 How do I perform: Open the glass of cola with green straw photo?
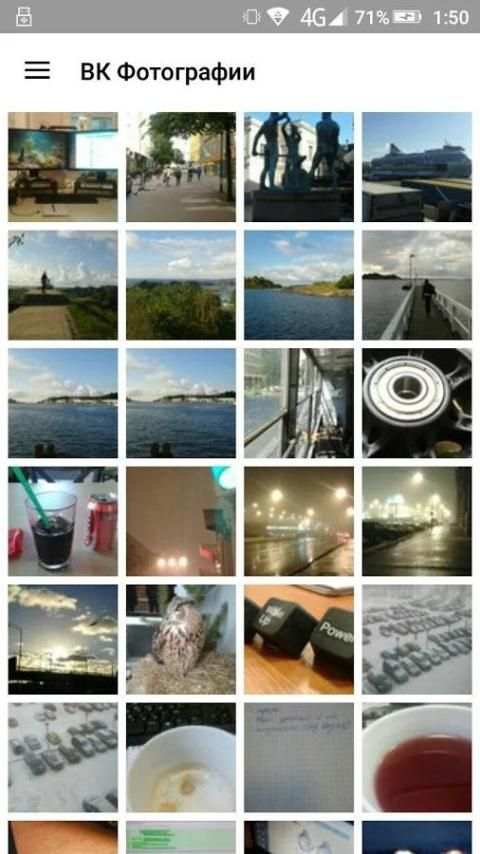click(63, 521)
